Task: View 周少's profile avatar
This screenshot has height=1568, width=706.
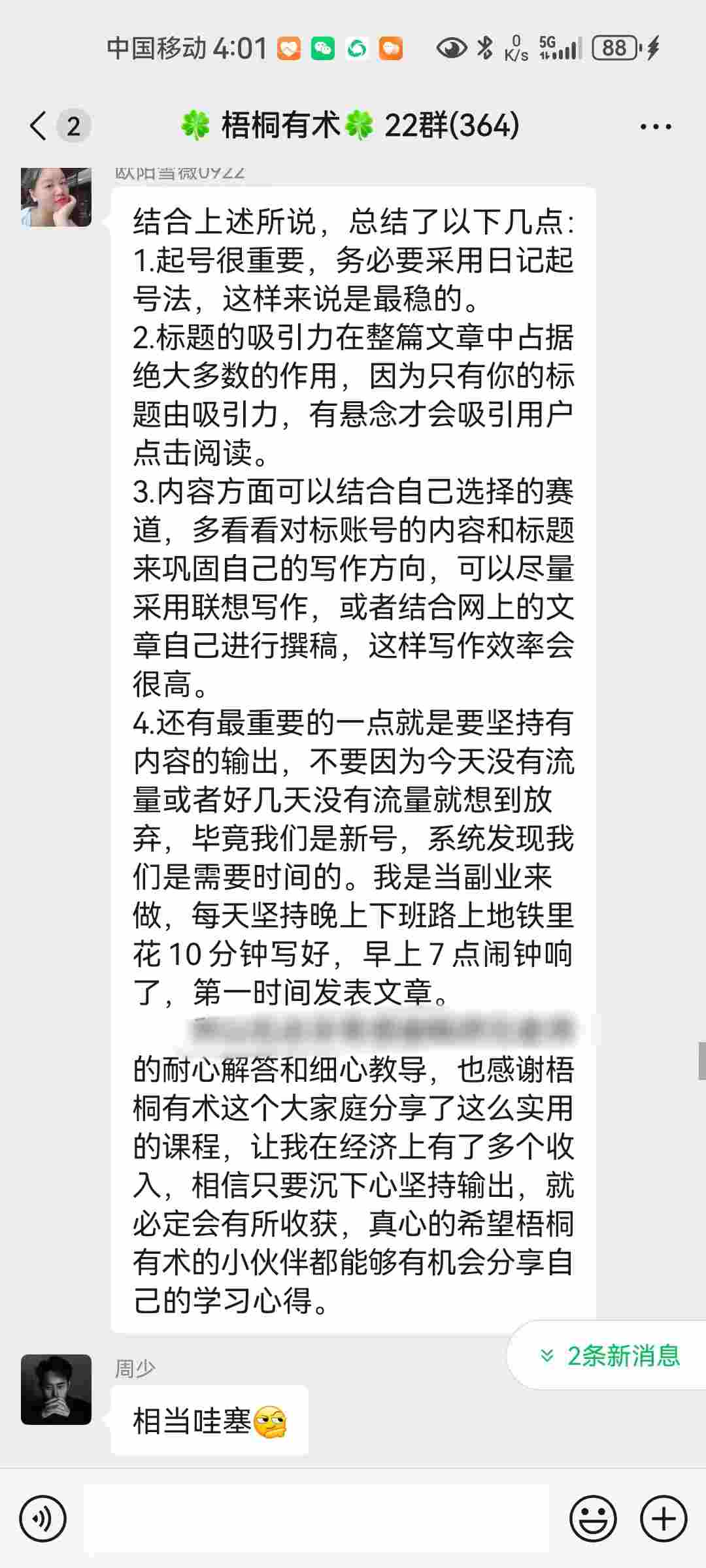Action: (56, 1390)
